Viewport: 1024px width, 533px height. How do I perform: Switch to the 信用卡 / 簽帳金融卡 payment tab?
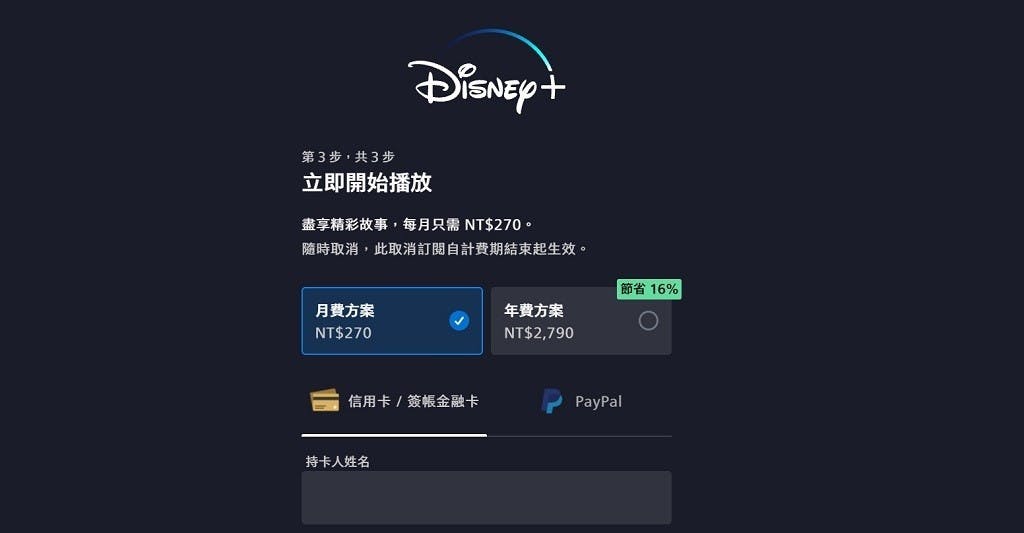point(394,402)
